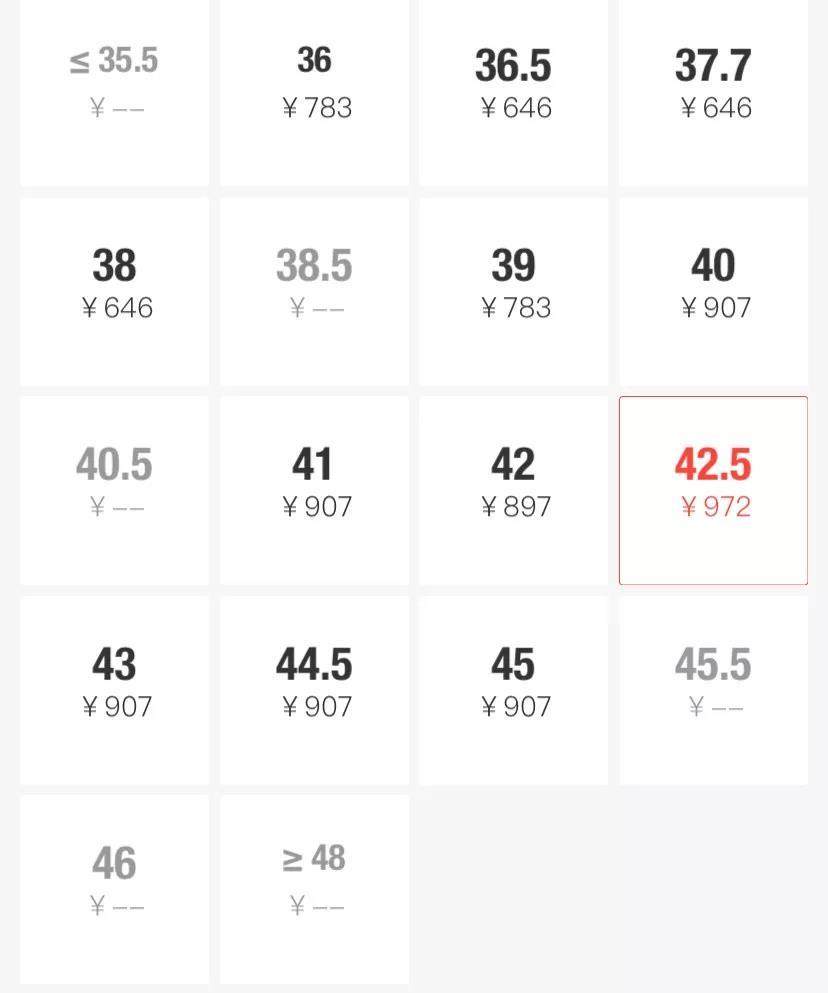Select size 41
The image size is (828, 993).
(314, 490)
